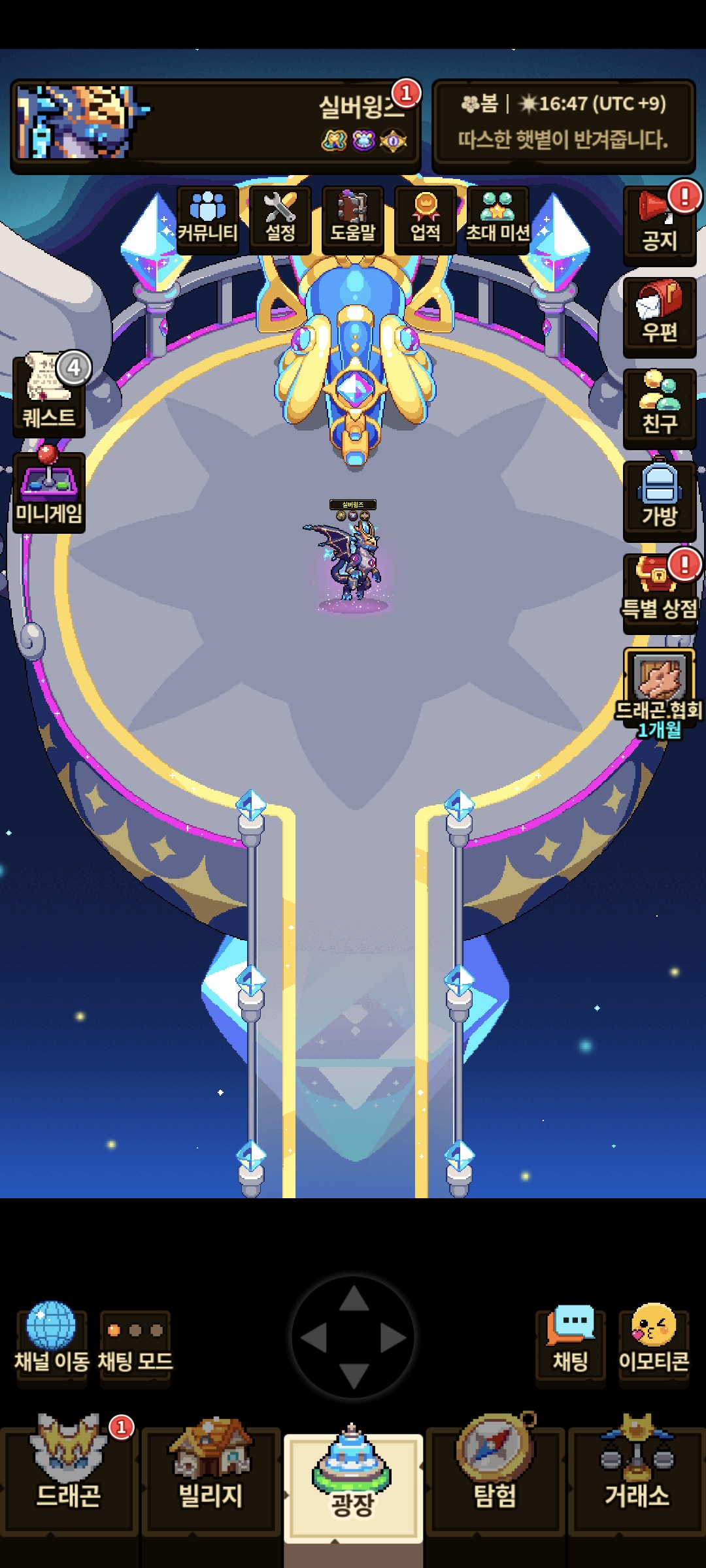Launch 미니게임 minigames
The width and height of the screenshot is (706, 1568).
(x=49, y=493)
